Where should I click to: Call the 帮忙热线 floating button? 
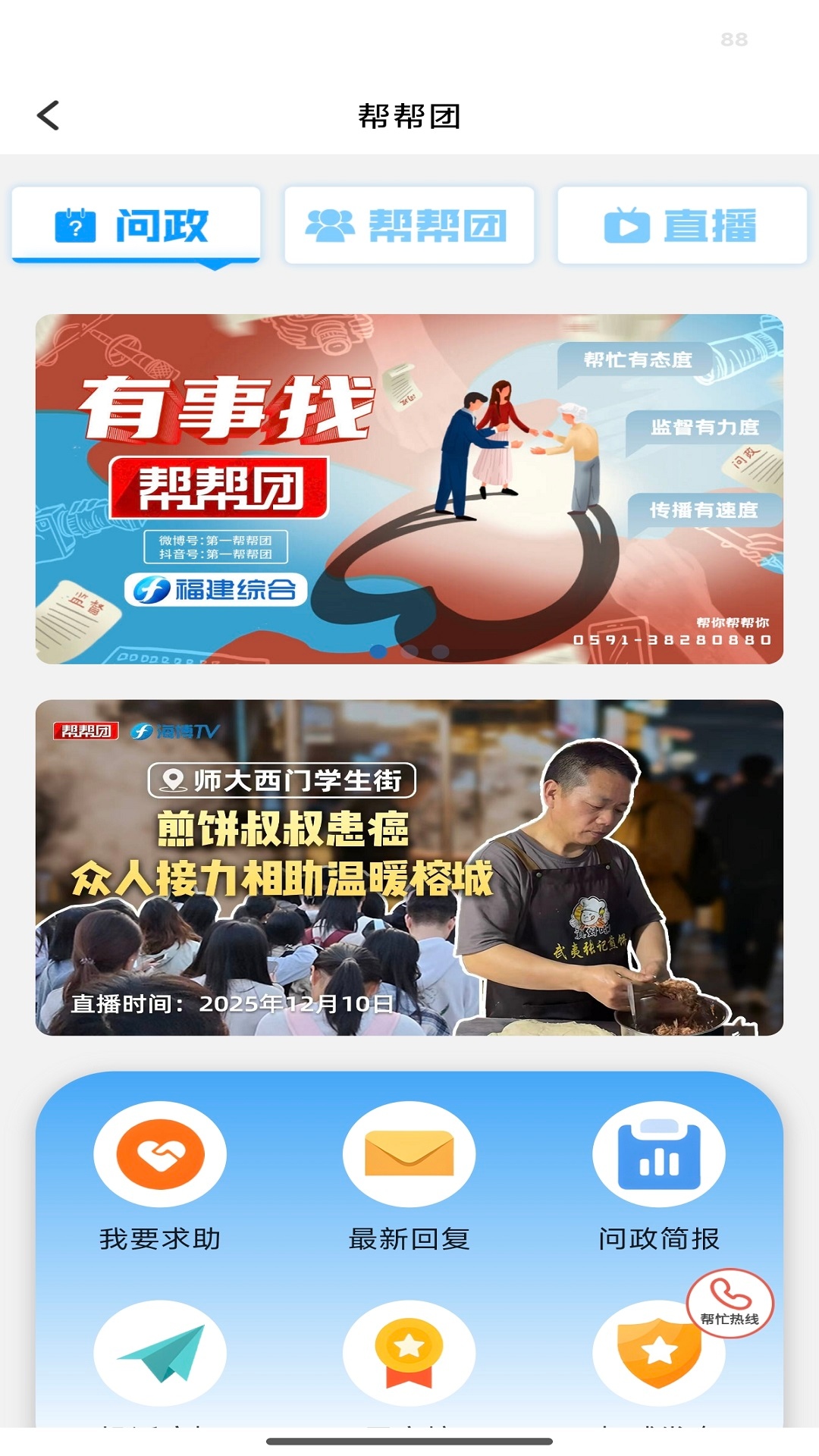730,1301
